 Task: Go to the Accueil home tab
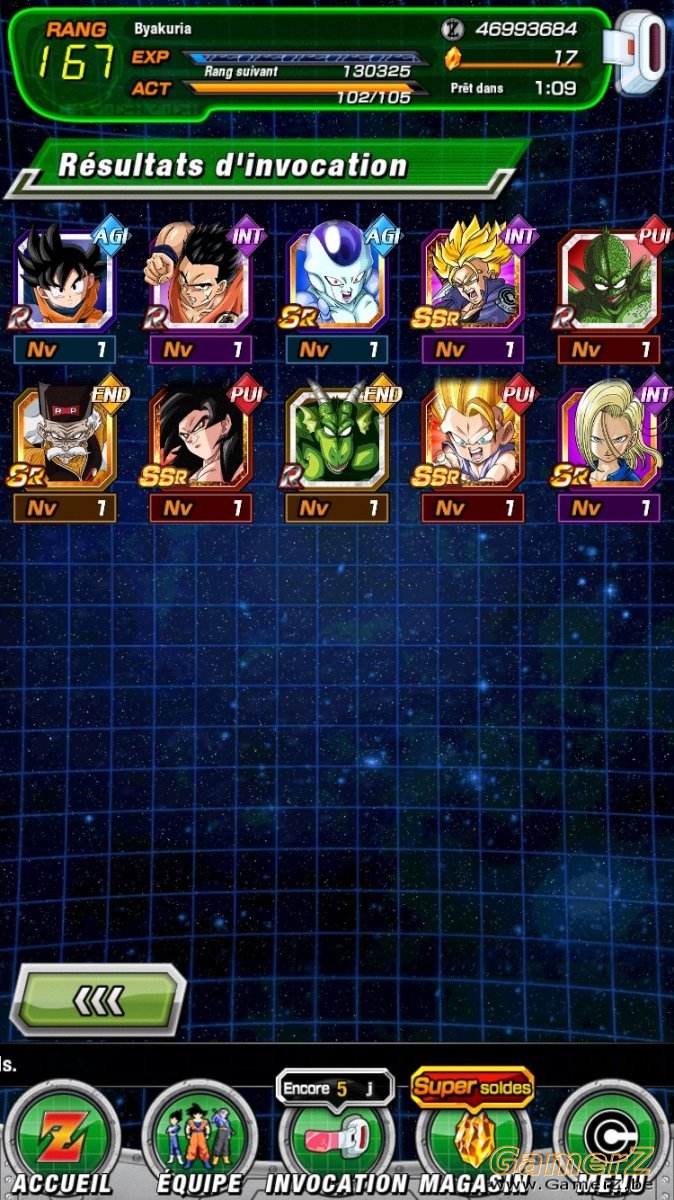click(x=64, y=1138)
